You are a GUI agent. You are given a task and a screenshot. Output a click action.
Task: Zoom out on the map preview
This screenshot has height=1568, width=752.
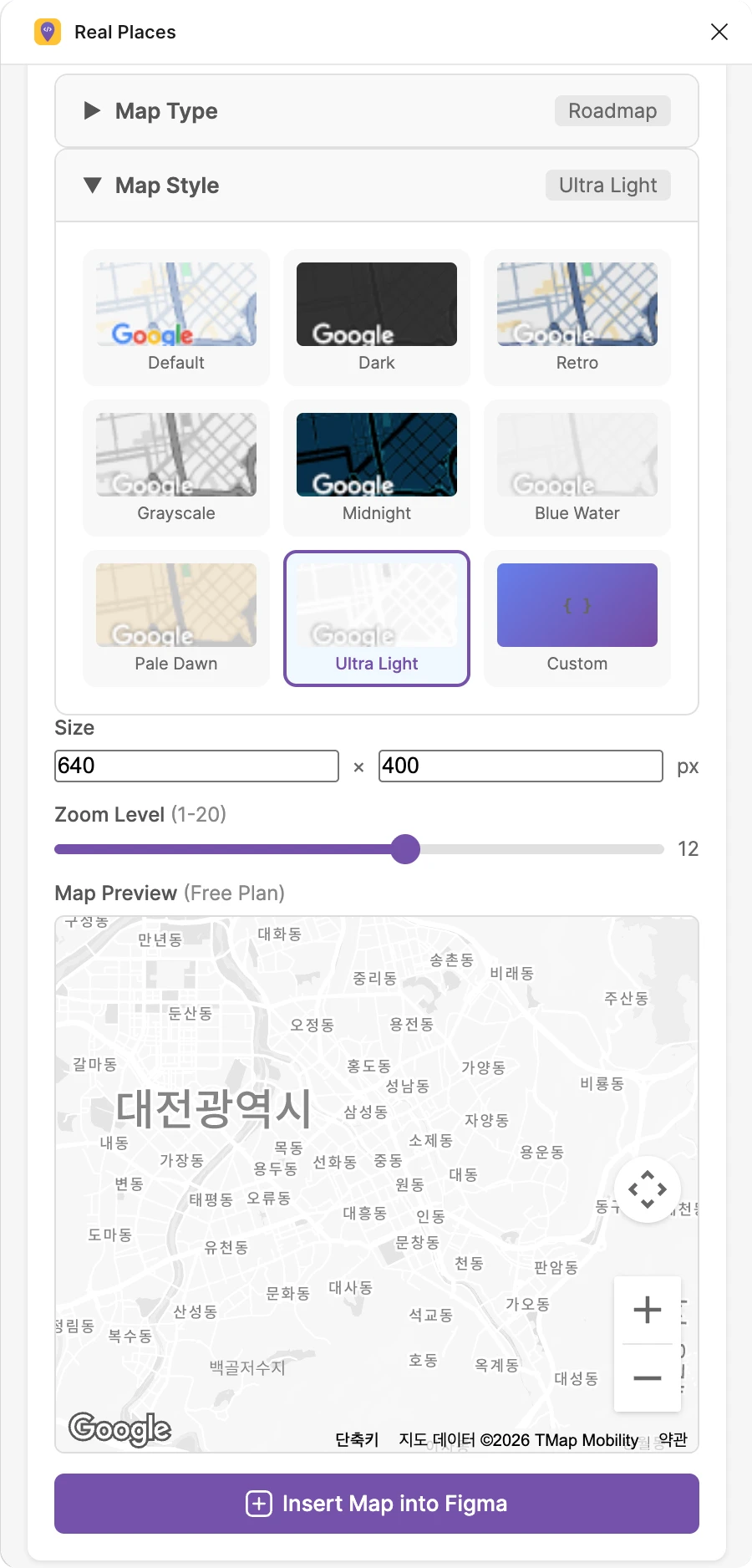click(648, 1377)
